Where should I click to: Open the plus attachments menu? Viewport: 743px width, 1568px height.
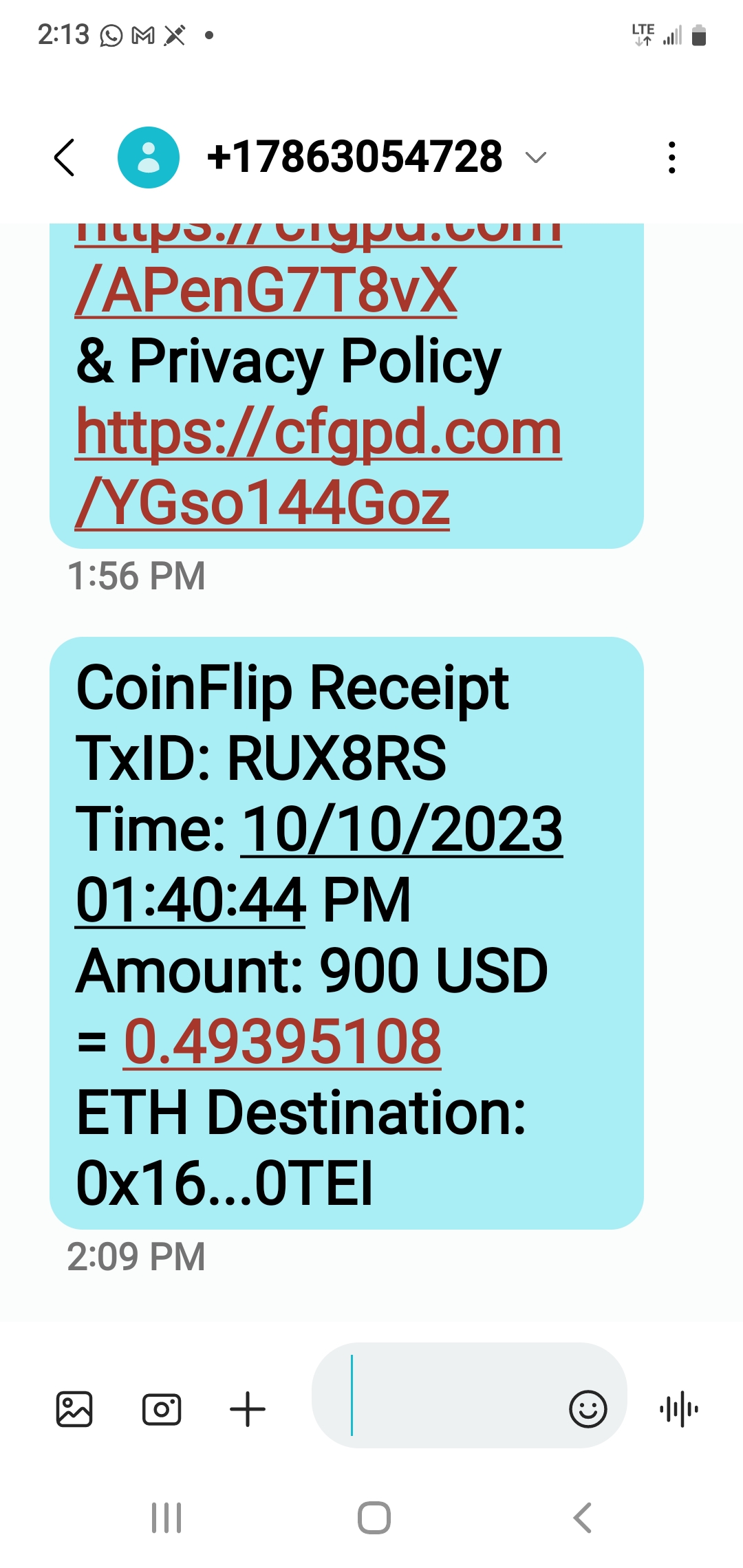248,1409
